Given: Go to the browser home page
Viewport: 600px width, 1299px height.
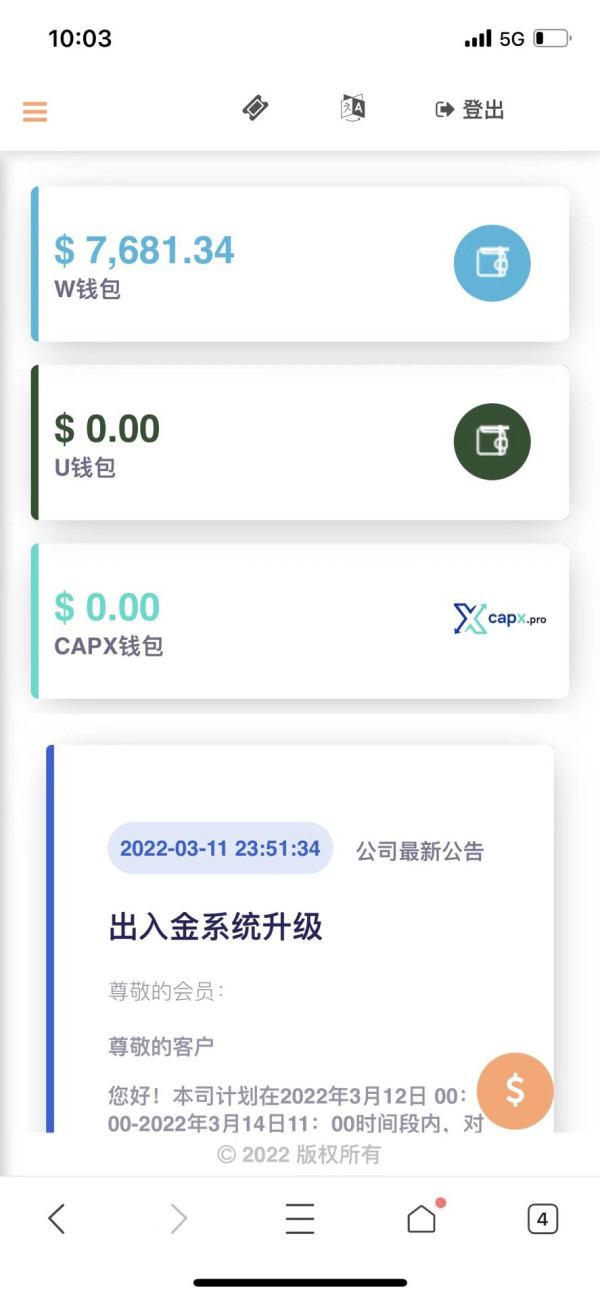Looking at the screenshot, I should [422, 1218].
